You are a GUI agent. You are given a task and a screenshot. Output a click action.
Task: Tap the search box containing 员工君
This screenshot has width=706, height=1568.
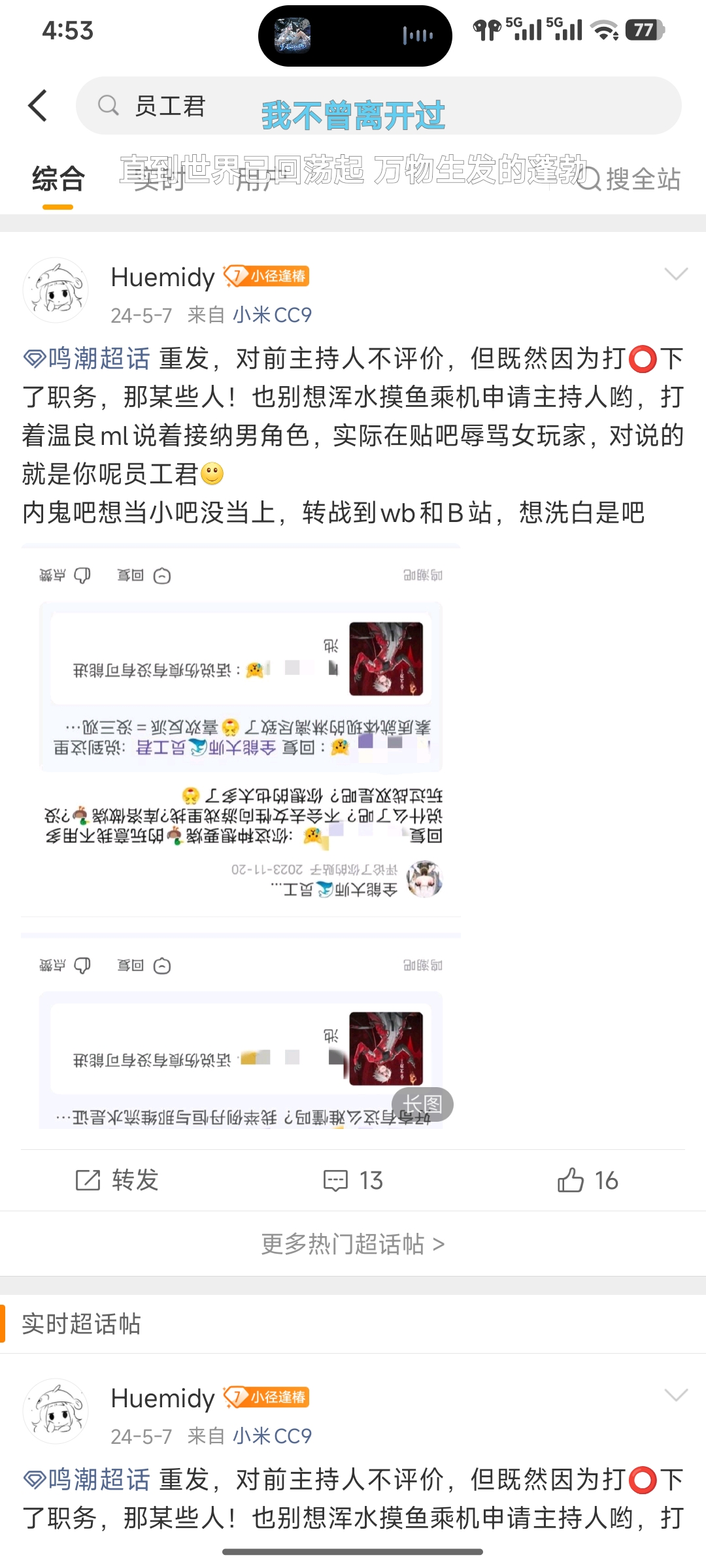378,105
